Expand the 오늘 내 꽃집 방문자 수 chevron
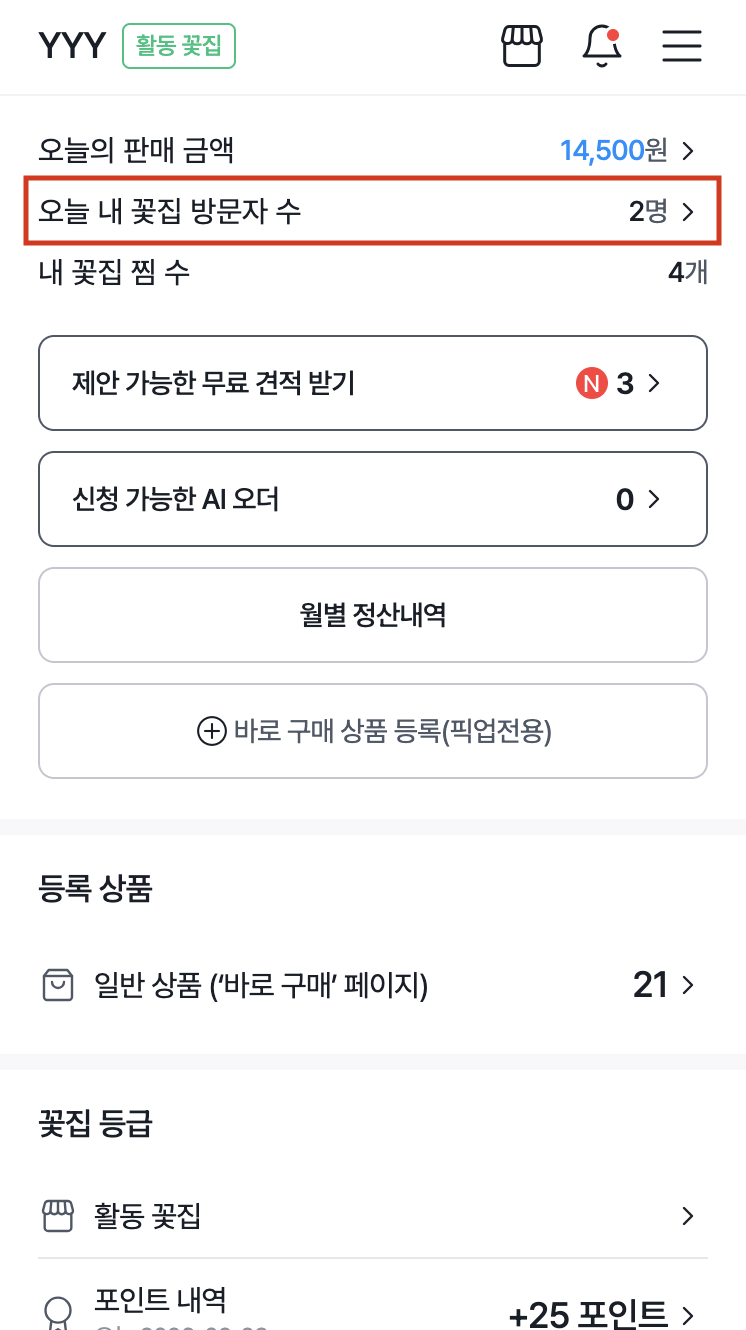Viewport: 746px width, 1330px height. [x=687, y=211]
